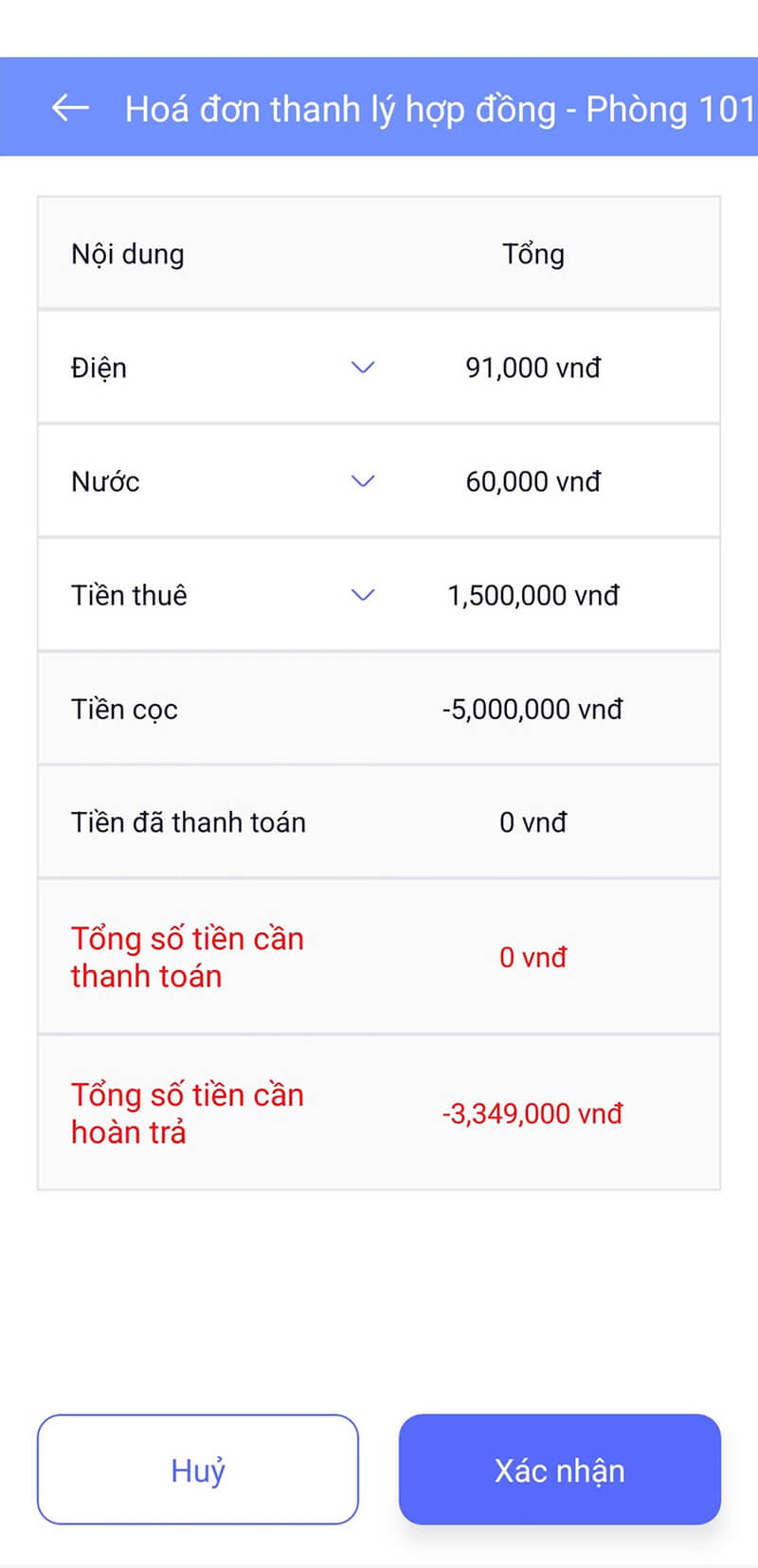Click the -5,000,000 vnđ deposit amount
This screenshot has width=758, height=1568.
click(533, 709)
